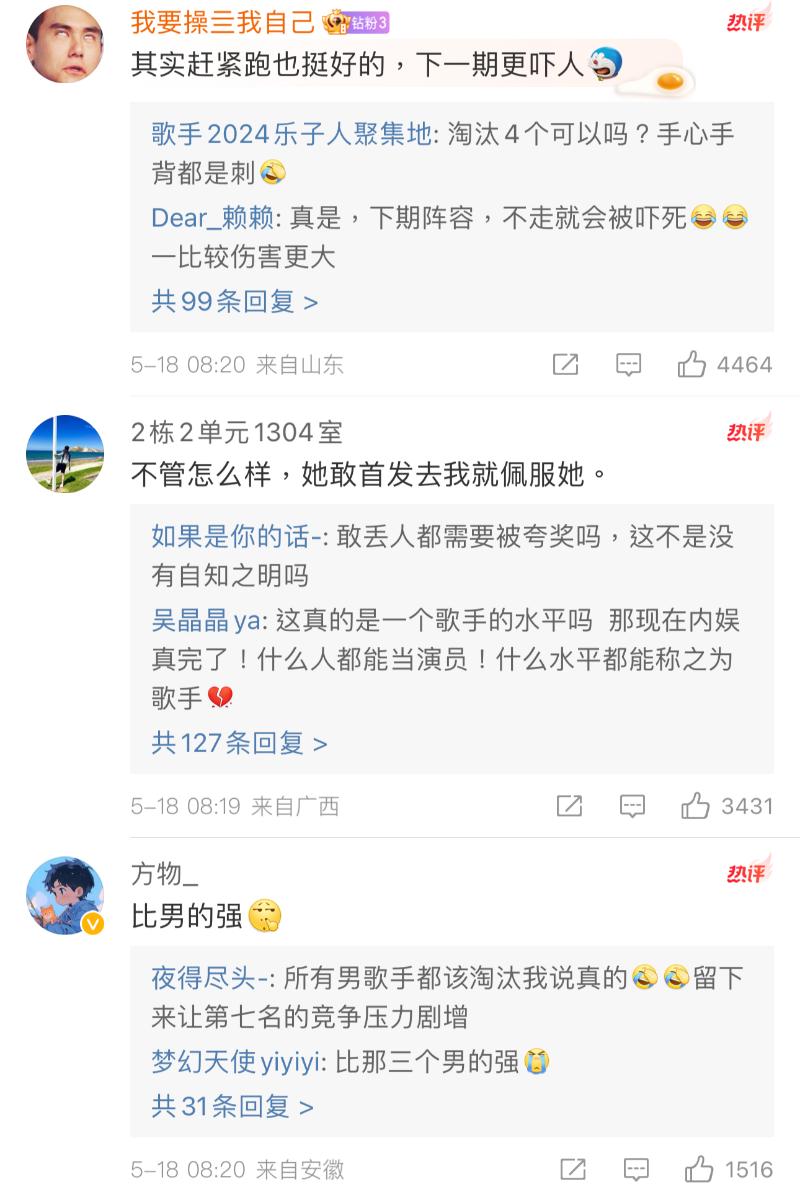Repost the comment from 山东

tap(566, 365)
